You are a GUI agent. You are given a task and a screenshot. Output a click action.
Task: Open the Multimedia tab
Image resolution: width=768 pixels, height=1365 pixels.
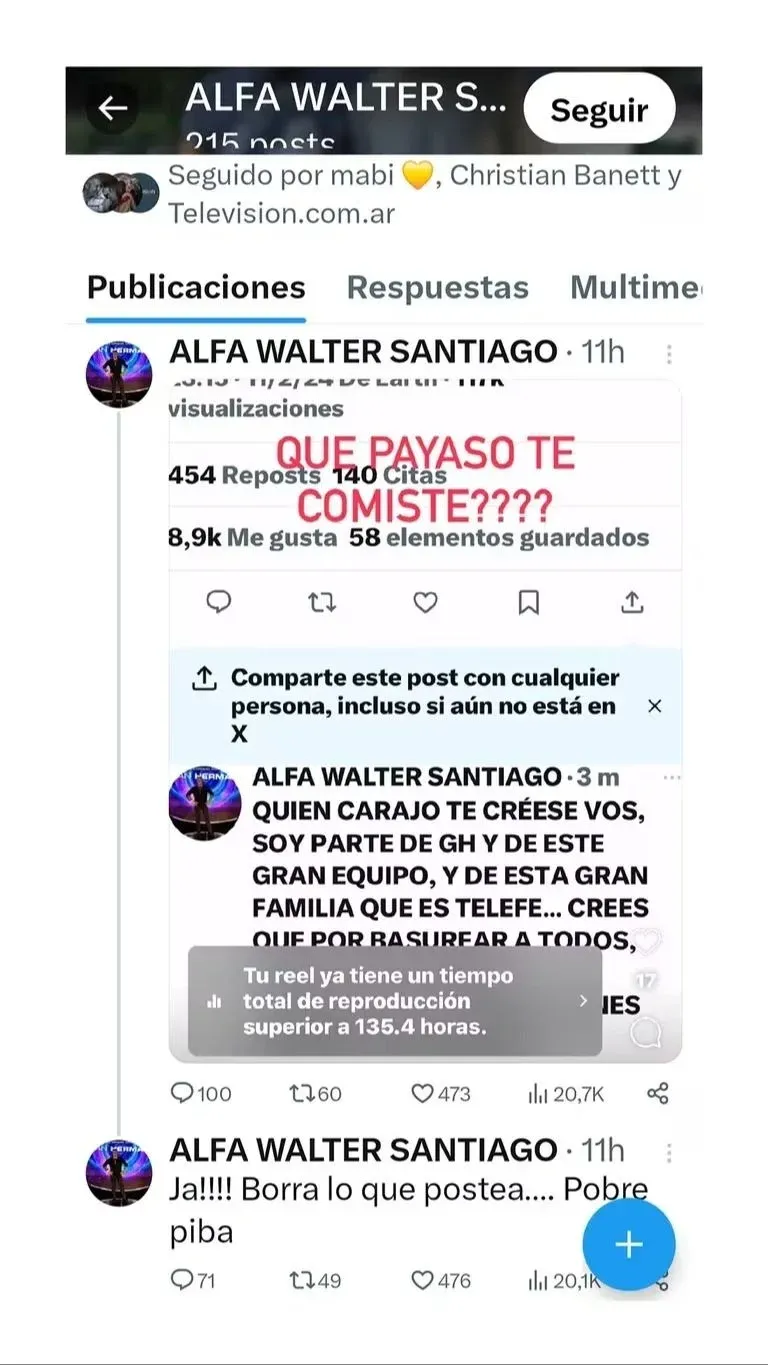[x=634, y=288]
